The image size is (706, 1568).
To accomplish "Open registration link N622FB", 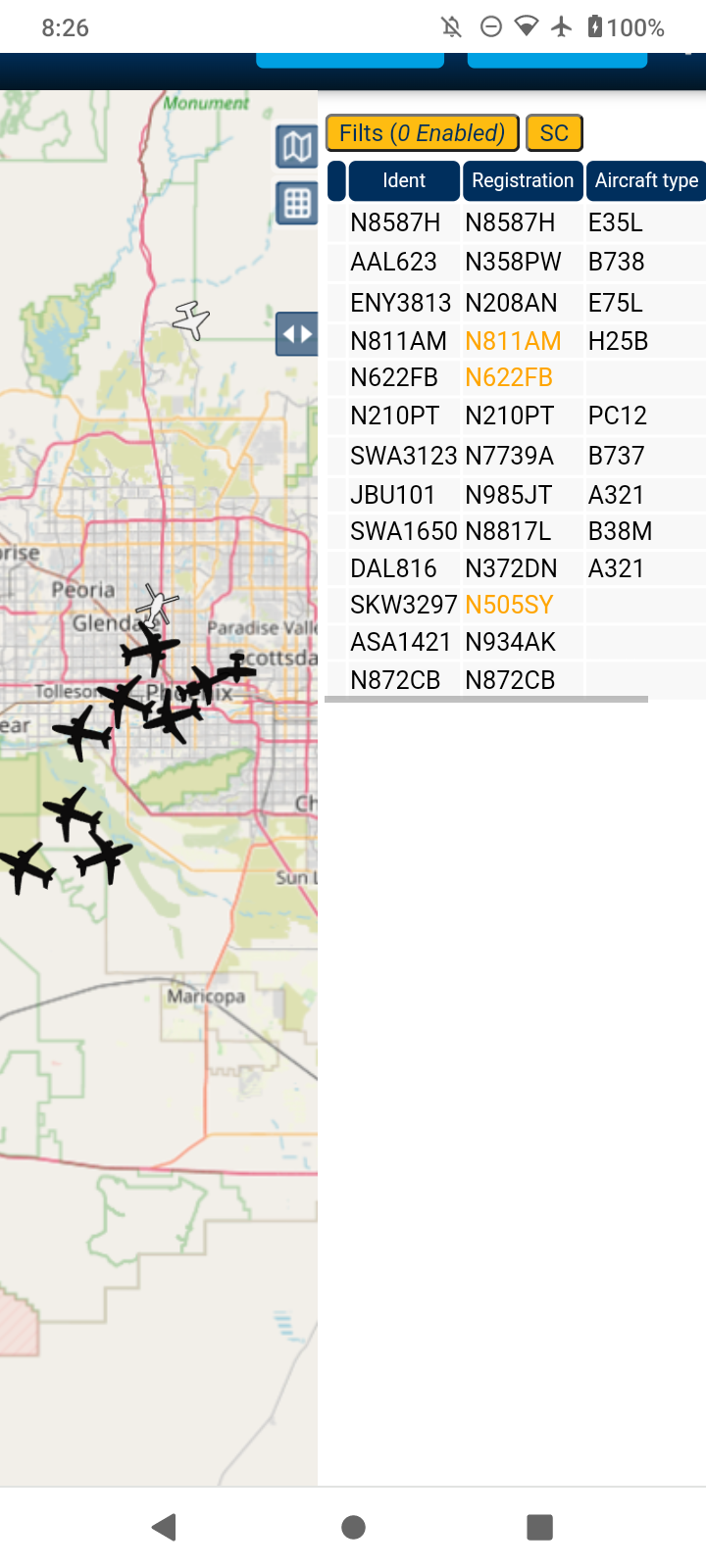I will pyautogui.click(x=509, y=377).
